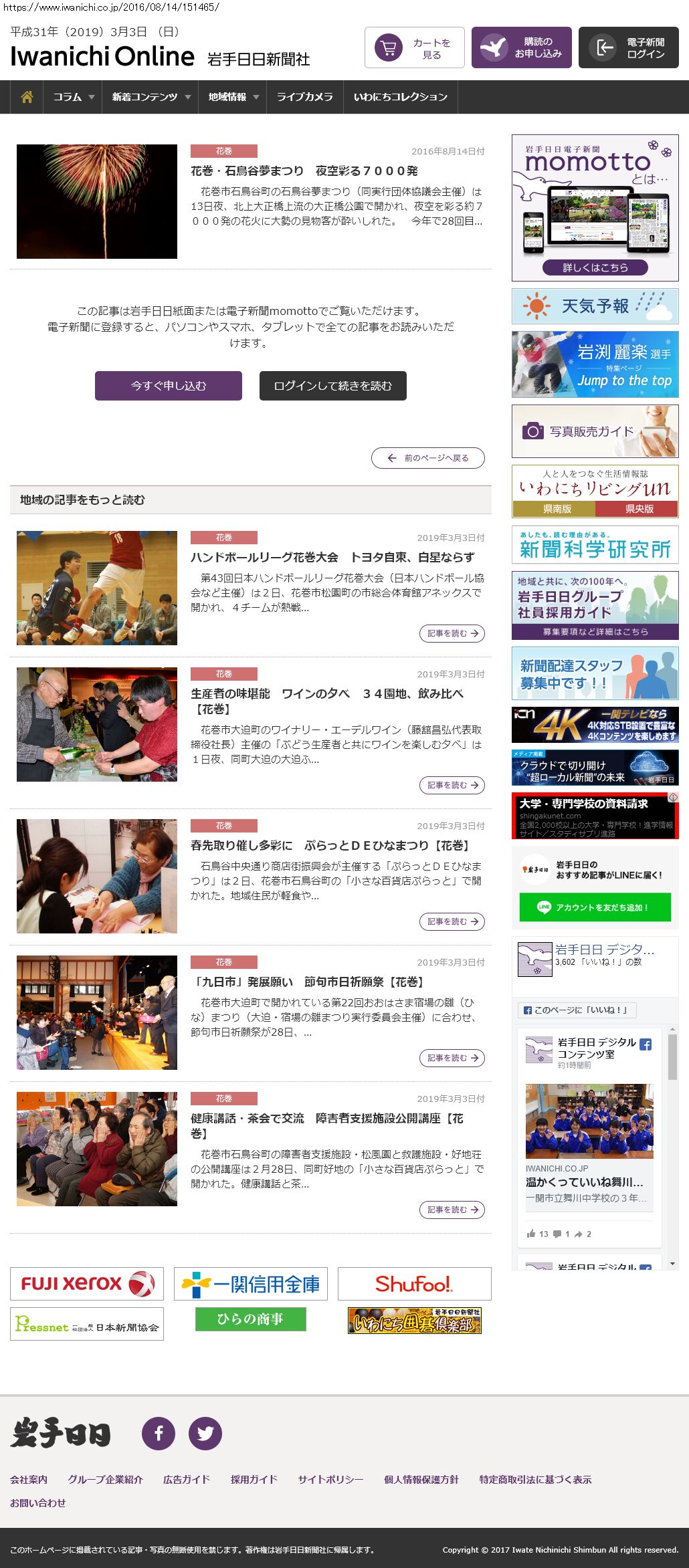Go back with 前のページへ戻る
This screenshot has width=689, height=1568.
pyautogui.click(x=427, y=458)
